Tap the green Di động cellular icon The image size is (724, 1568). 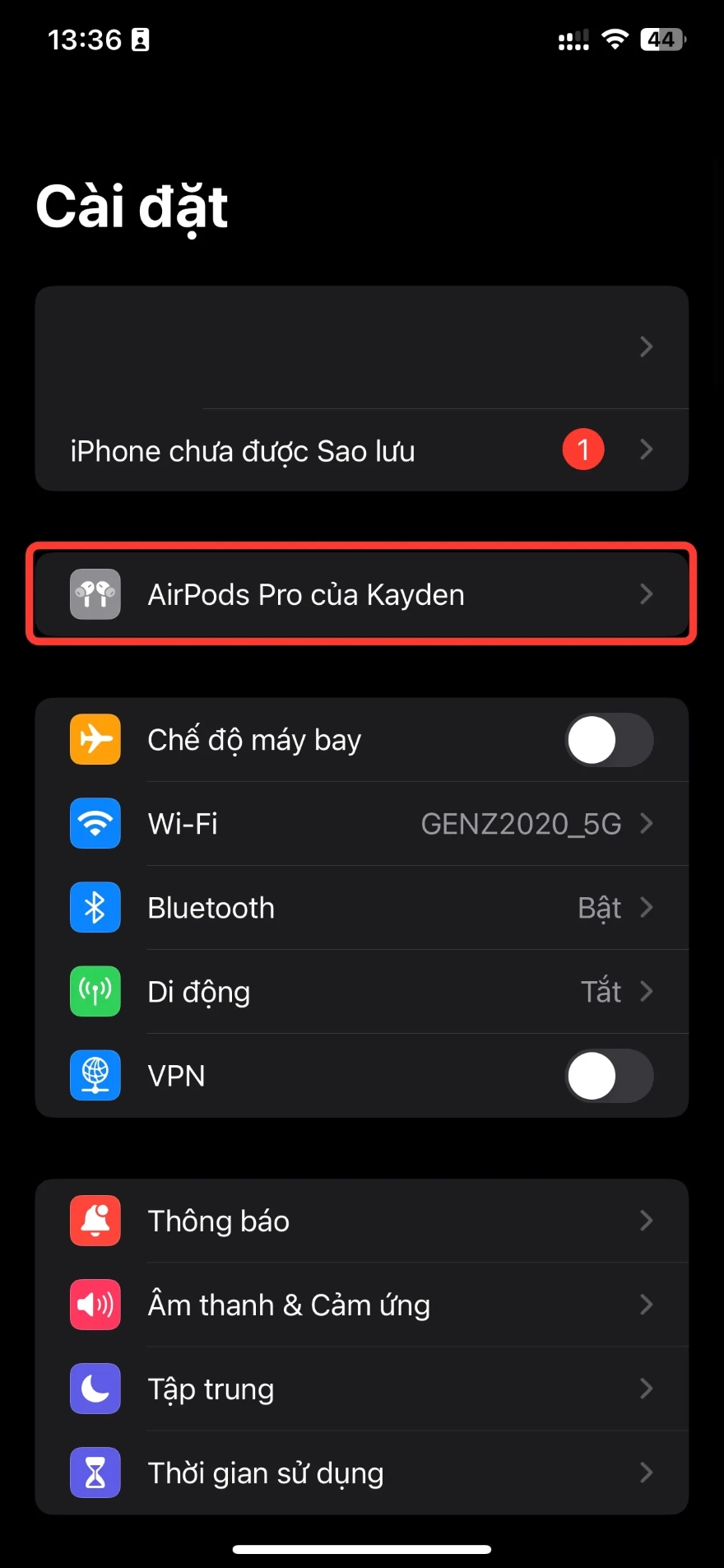[95, 991]
